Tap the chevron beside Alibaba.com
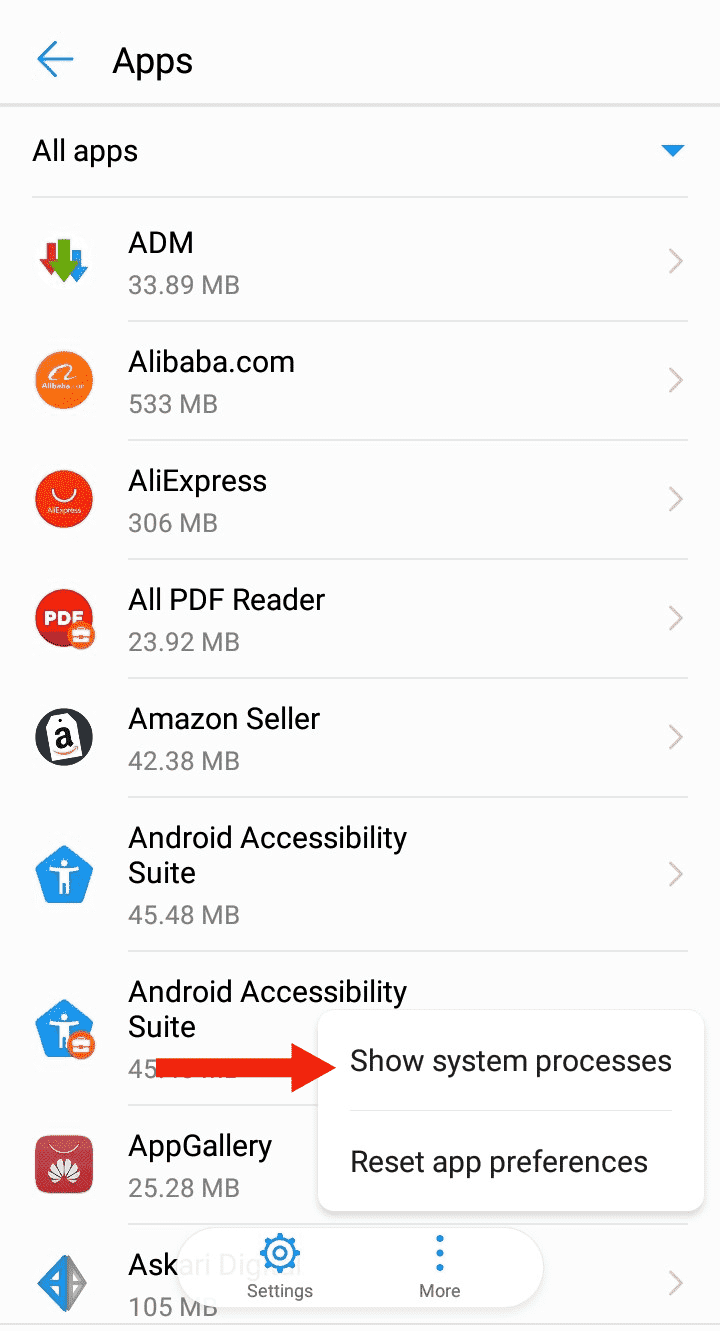Image resolution: width=720 pixels, height=1331 pixels. tap(675, 380)
